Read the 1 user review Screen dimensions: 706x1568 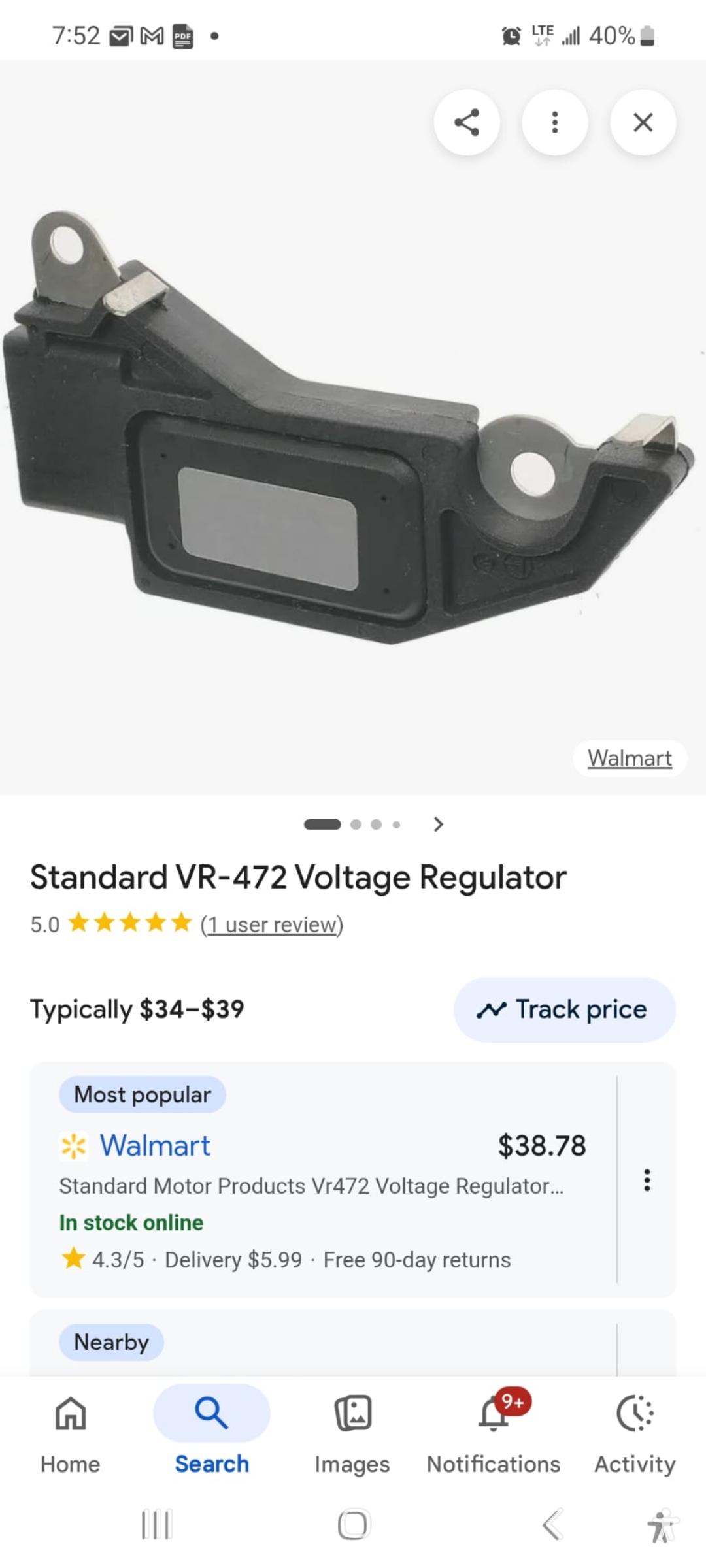click(x=272, y=924)
